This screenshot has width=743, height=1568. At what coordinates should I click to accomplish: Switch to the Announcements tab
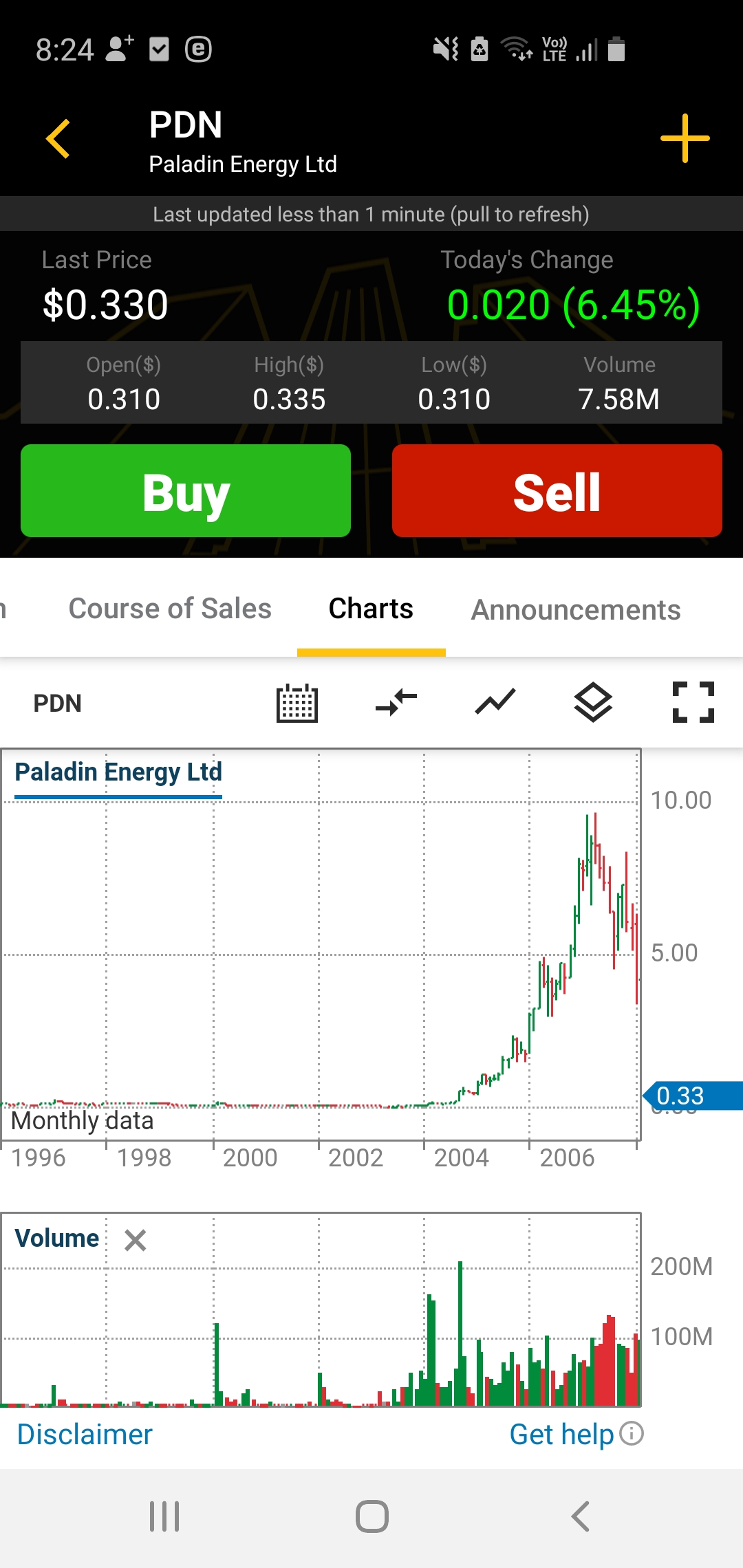point(576,610)
